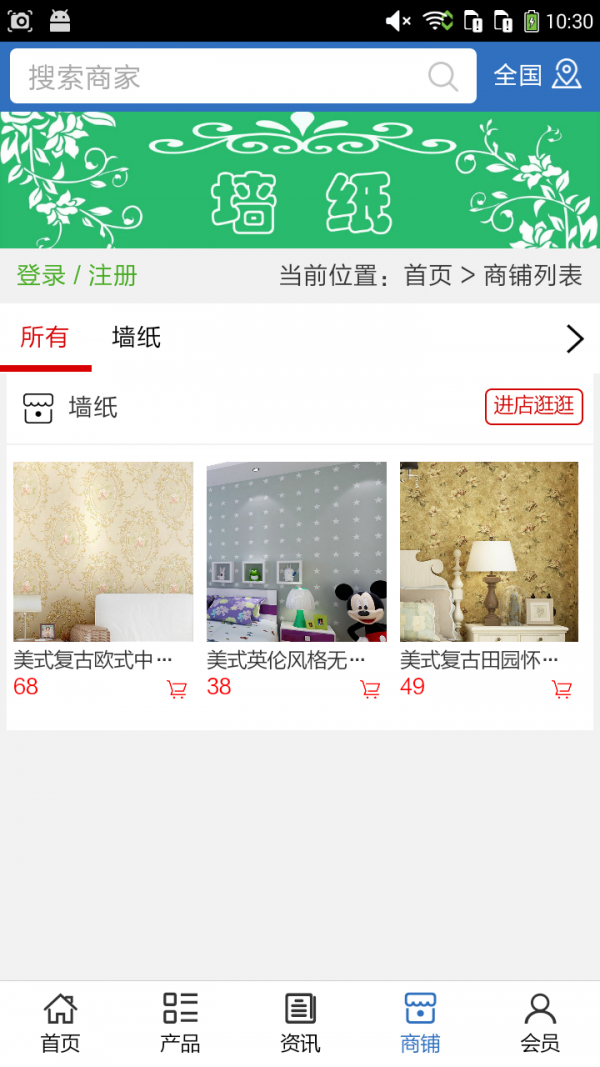Open the 资讯 tab

click(x=300, y=1023)
